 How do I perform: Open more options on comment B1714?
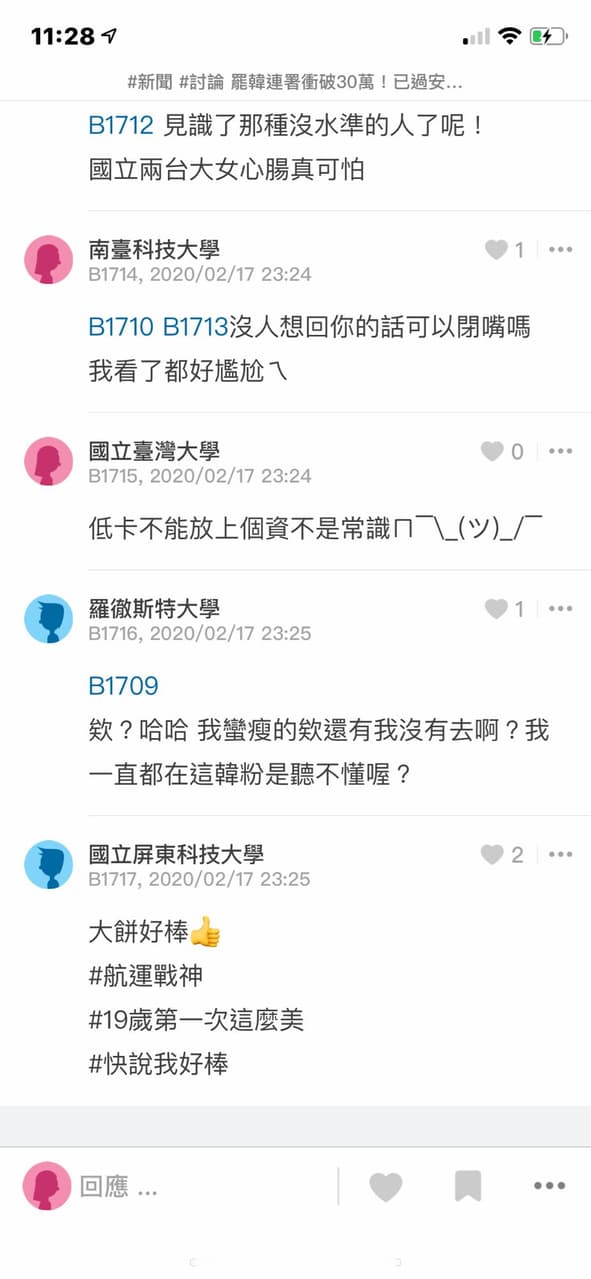(x=561, y=250)
